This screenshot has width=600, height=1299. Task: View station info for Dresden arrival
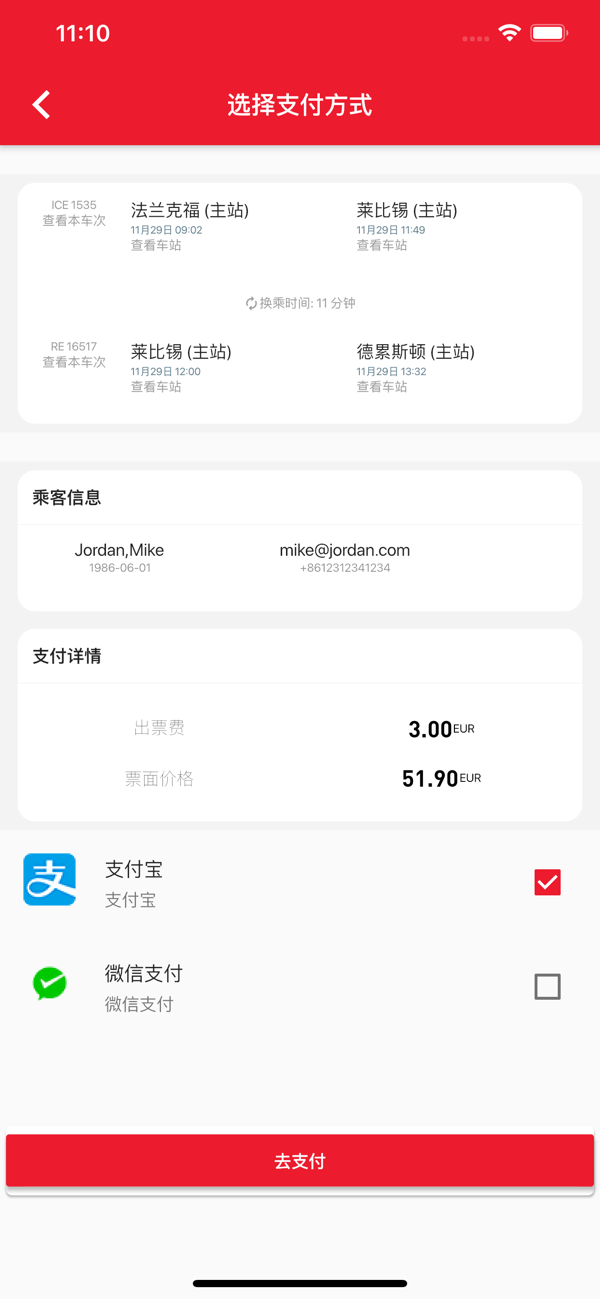[382, 387]
